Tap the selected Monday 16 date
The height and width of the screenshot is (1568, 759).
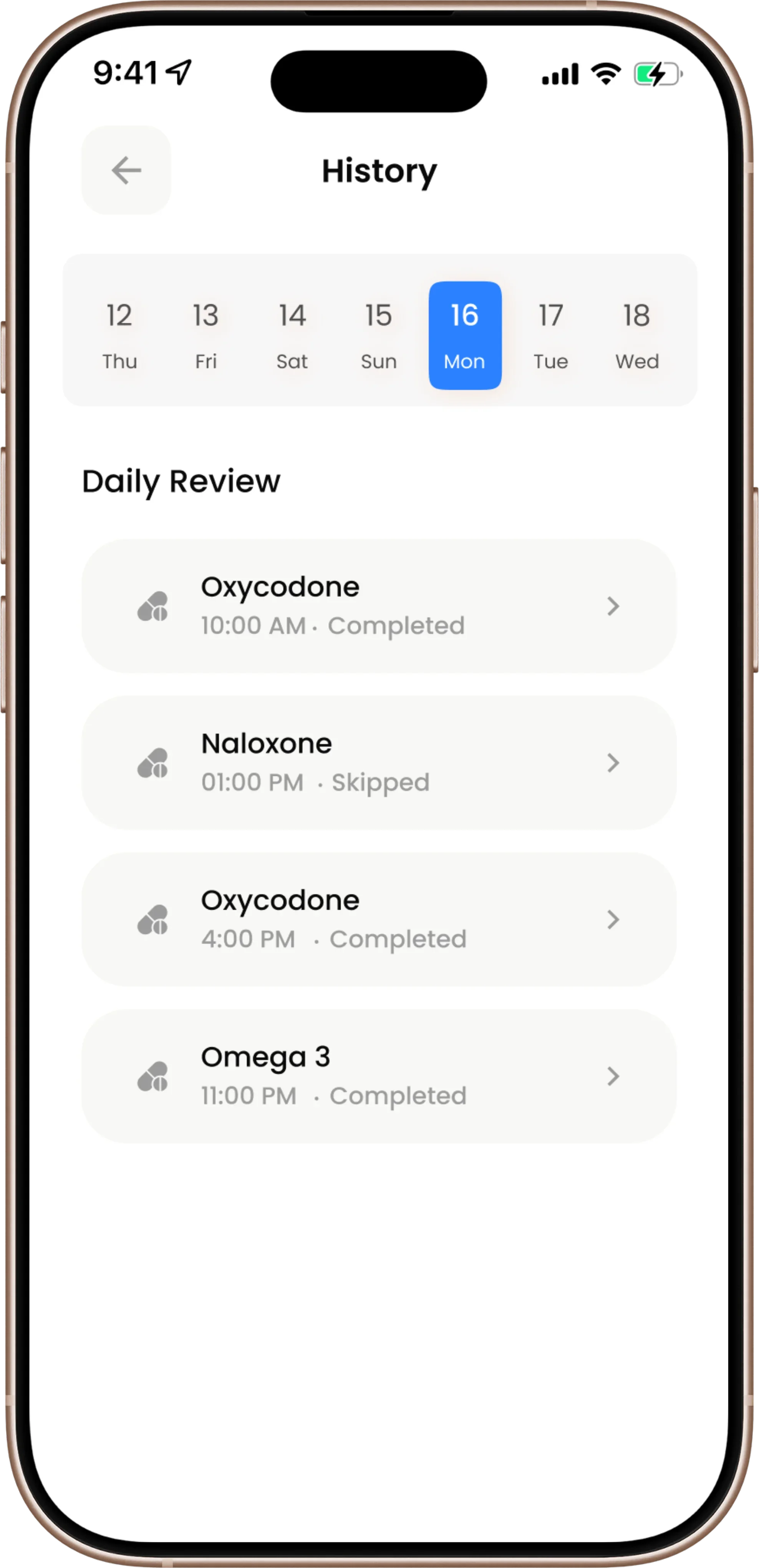pyautogui.click(x=465, y=335)
